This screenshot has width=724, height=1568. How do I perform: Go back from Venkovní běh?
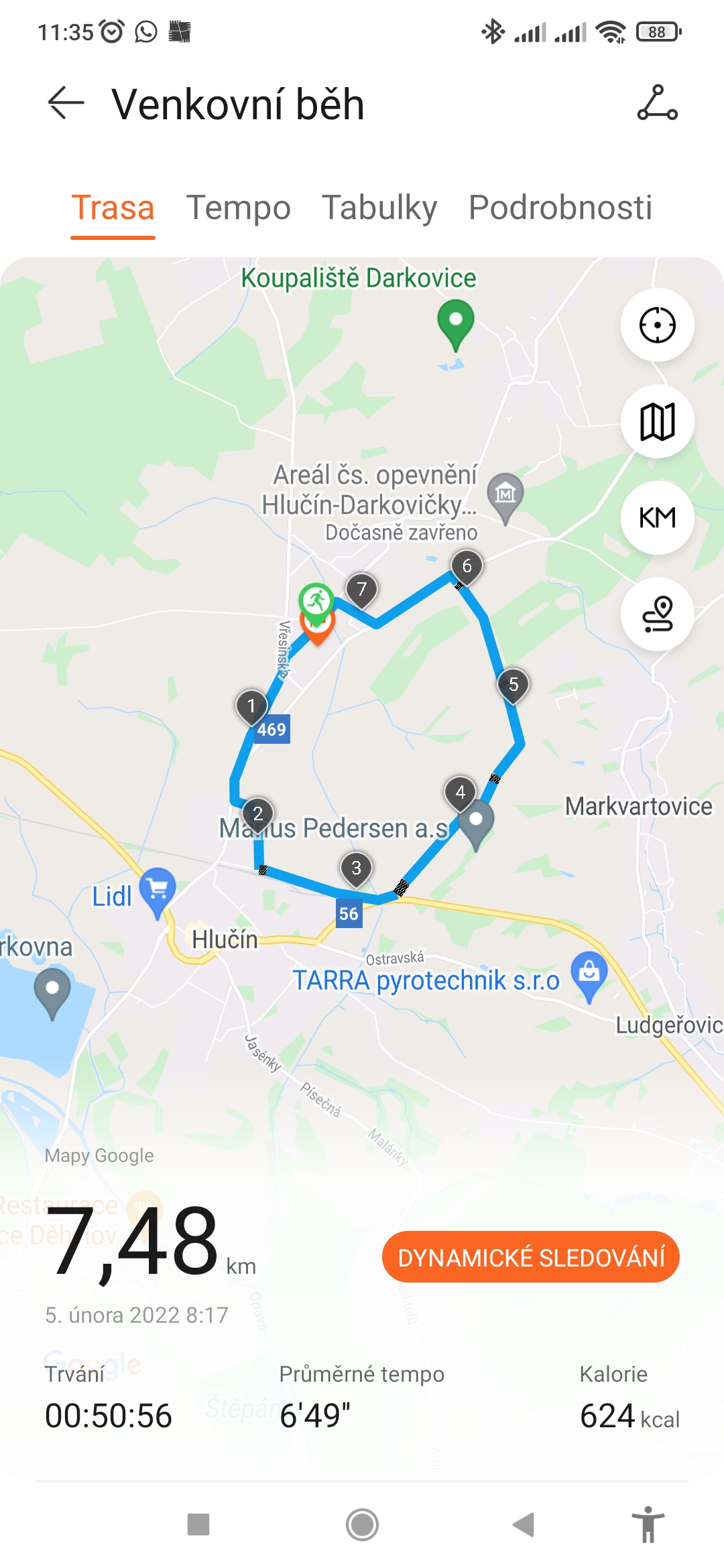tap(66, 103)
